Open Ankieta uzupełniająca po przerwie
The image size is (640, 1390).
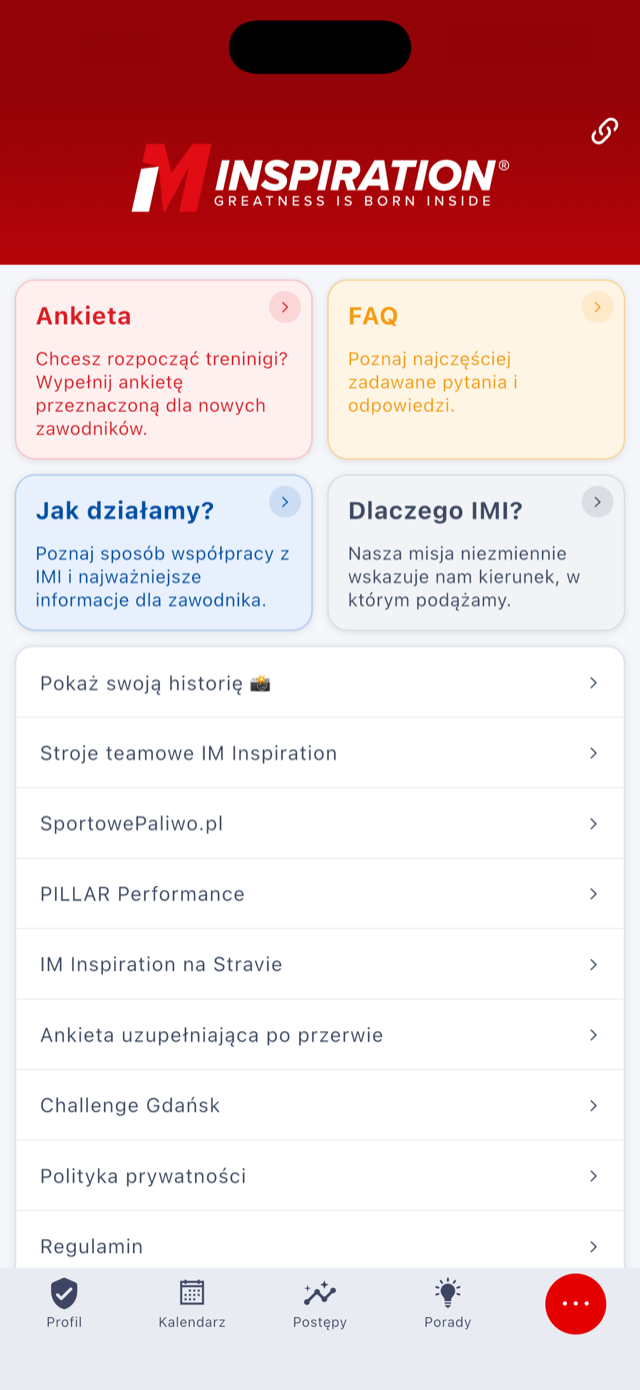[x=320, y=1035]
